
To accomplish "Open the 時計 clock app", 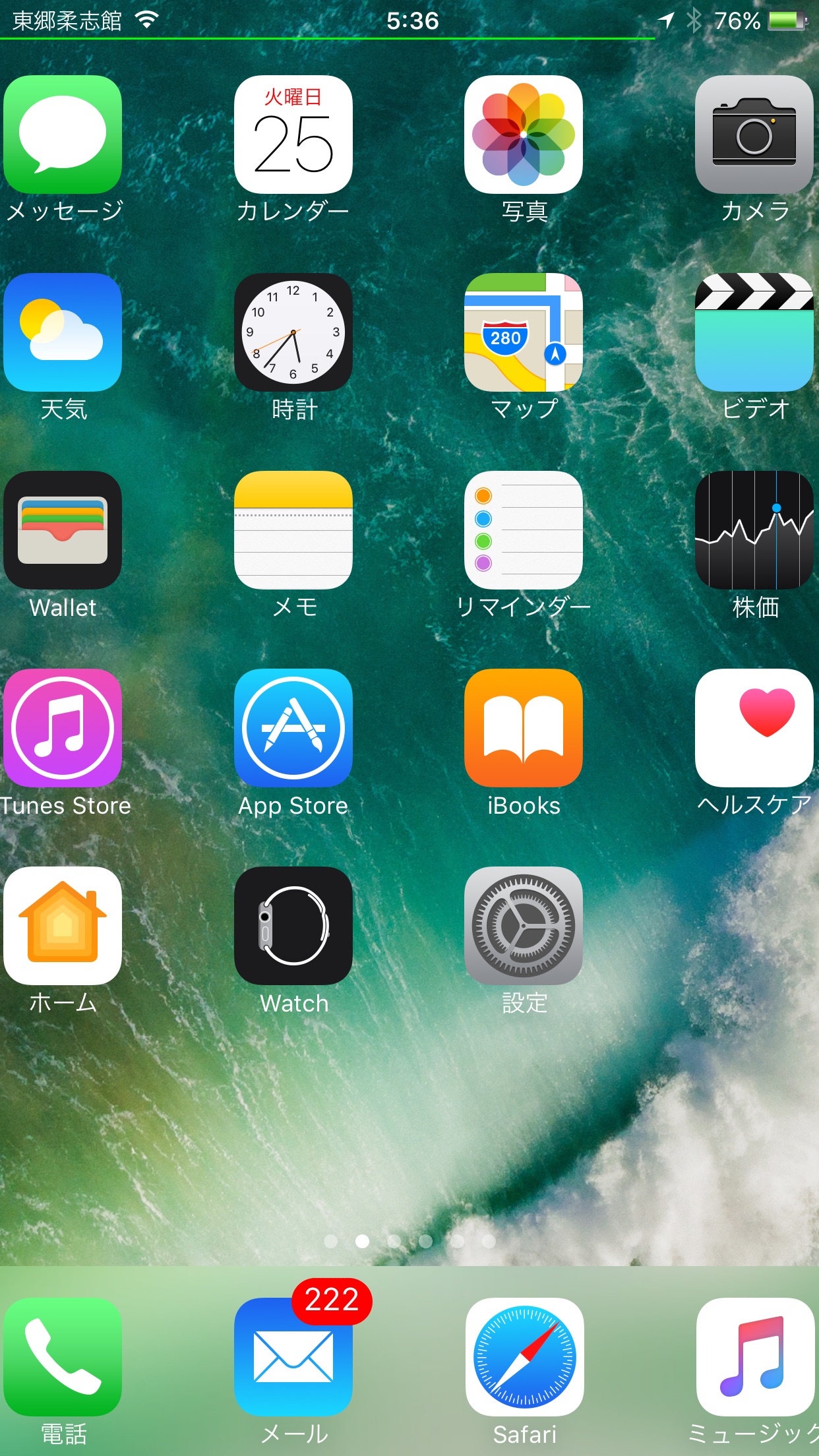I will (x=293, y=332).
